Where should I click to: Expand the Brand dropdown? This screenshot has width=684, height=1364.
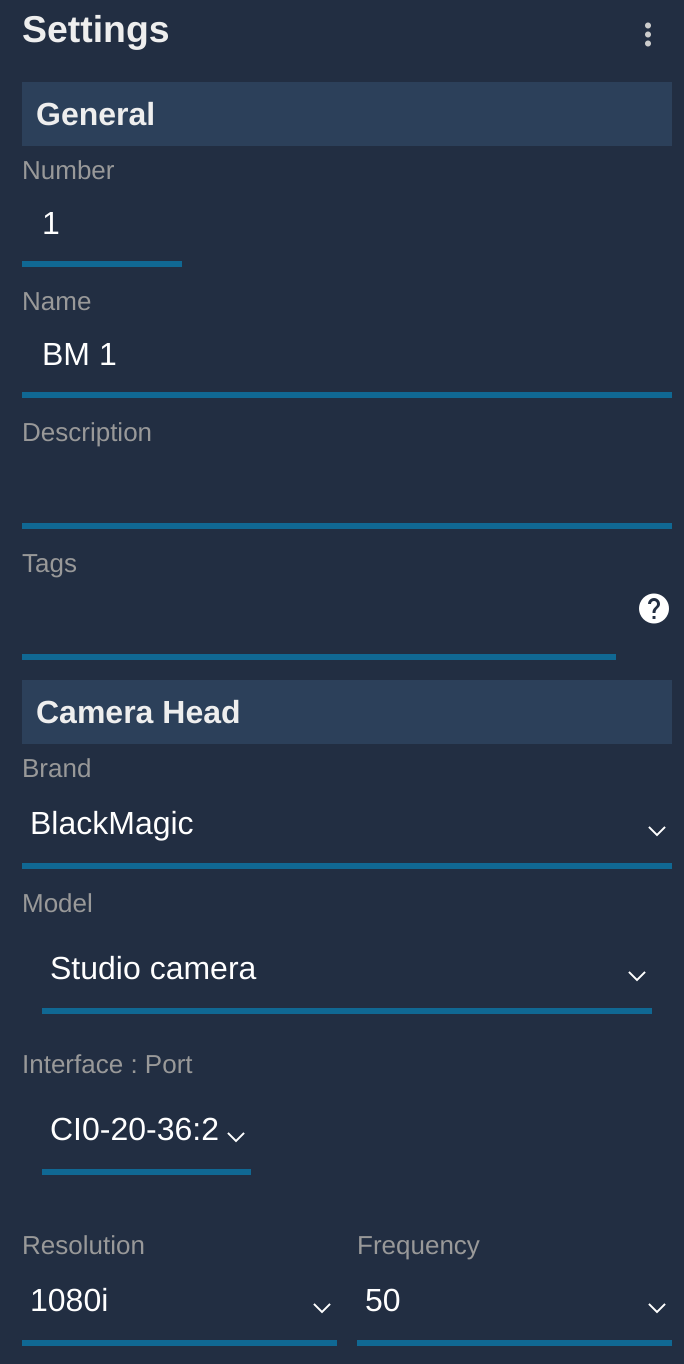click(346, 825)
